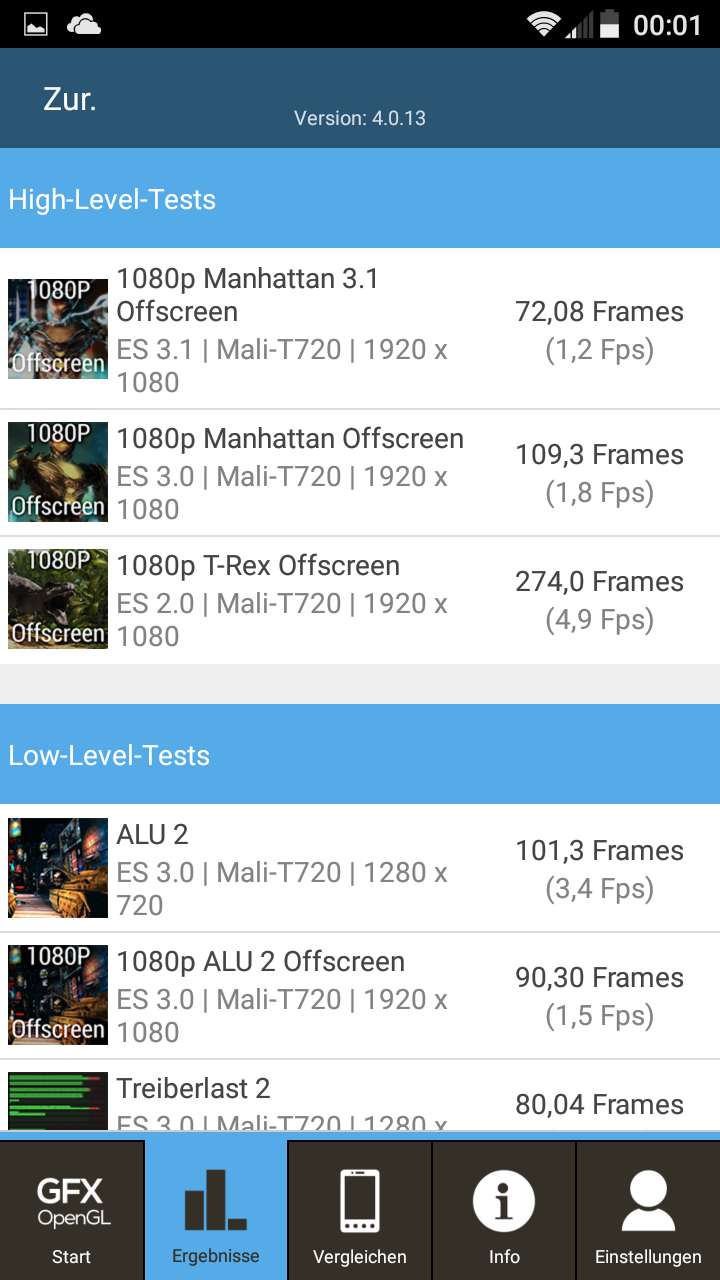Open the Info tab
720x1280 pixels.
(x=504, y=1210)
